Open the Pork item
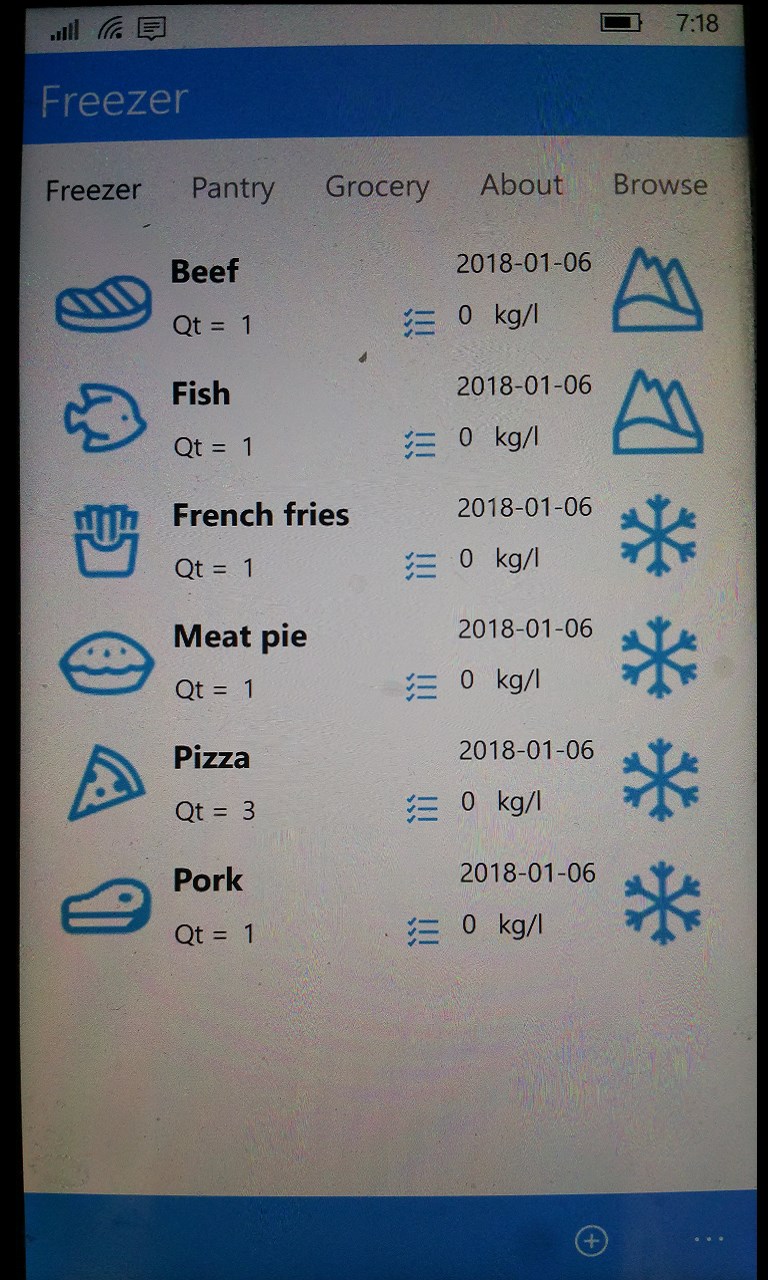The image size is (768, 1280). pyautogui.click(x=208, y=880)
